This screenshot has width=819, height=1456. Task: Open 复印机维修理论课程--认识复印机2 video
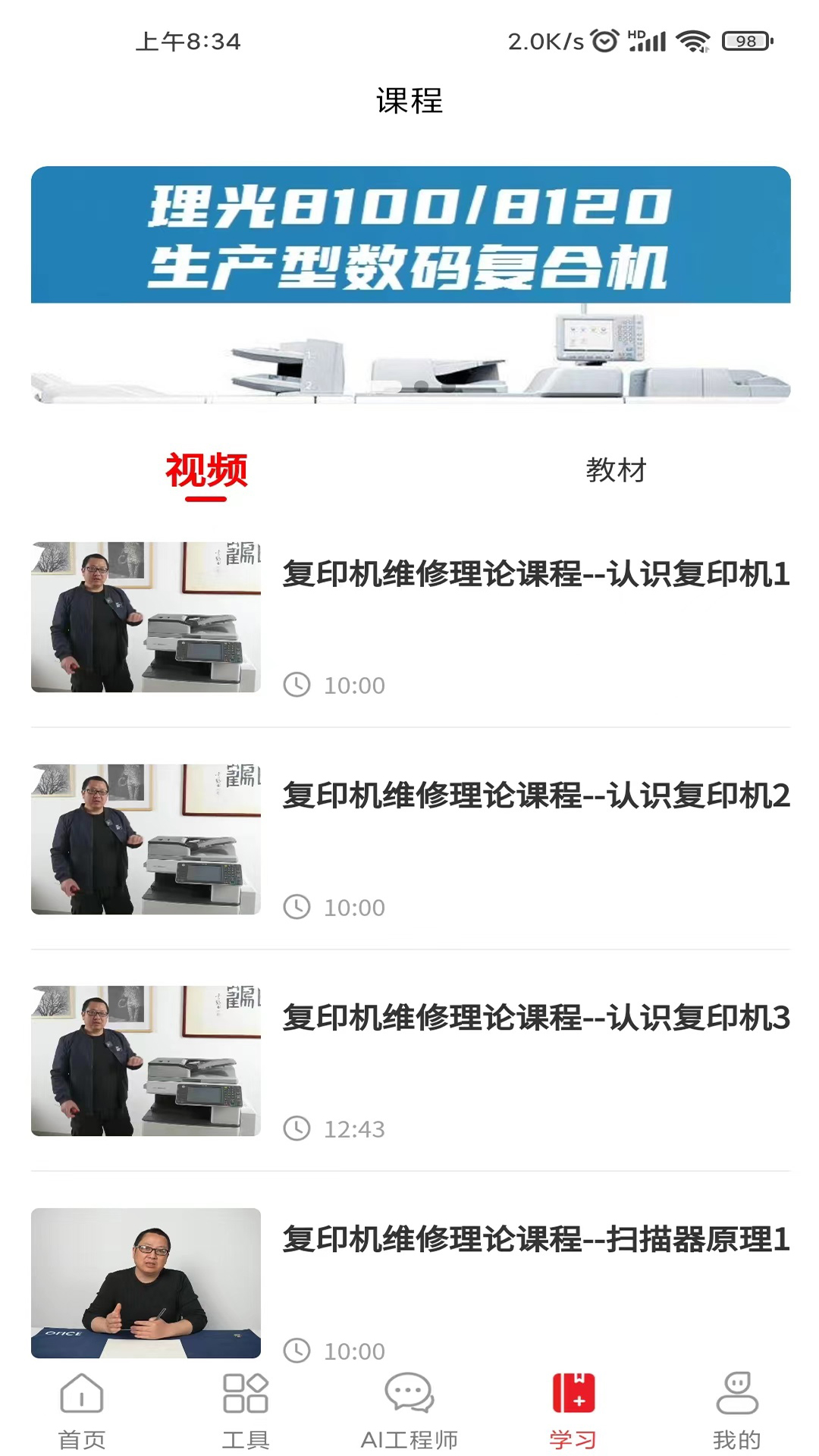pos(536,795)
